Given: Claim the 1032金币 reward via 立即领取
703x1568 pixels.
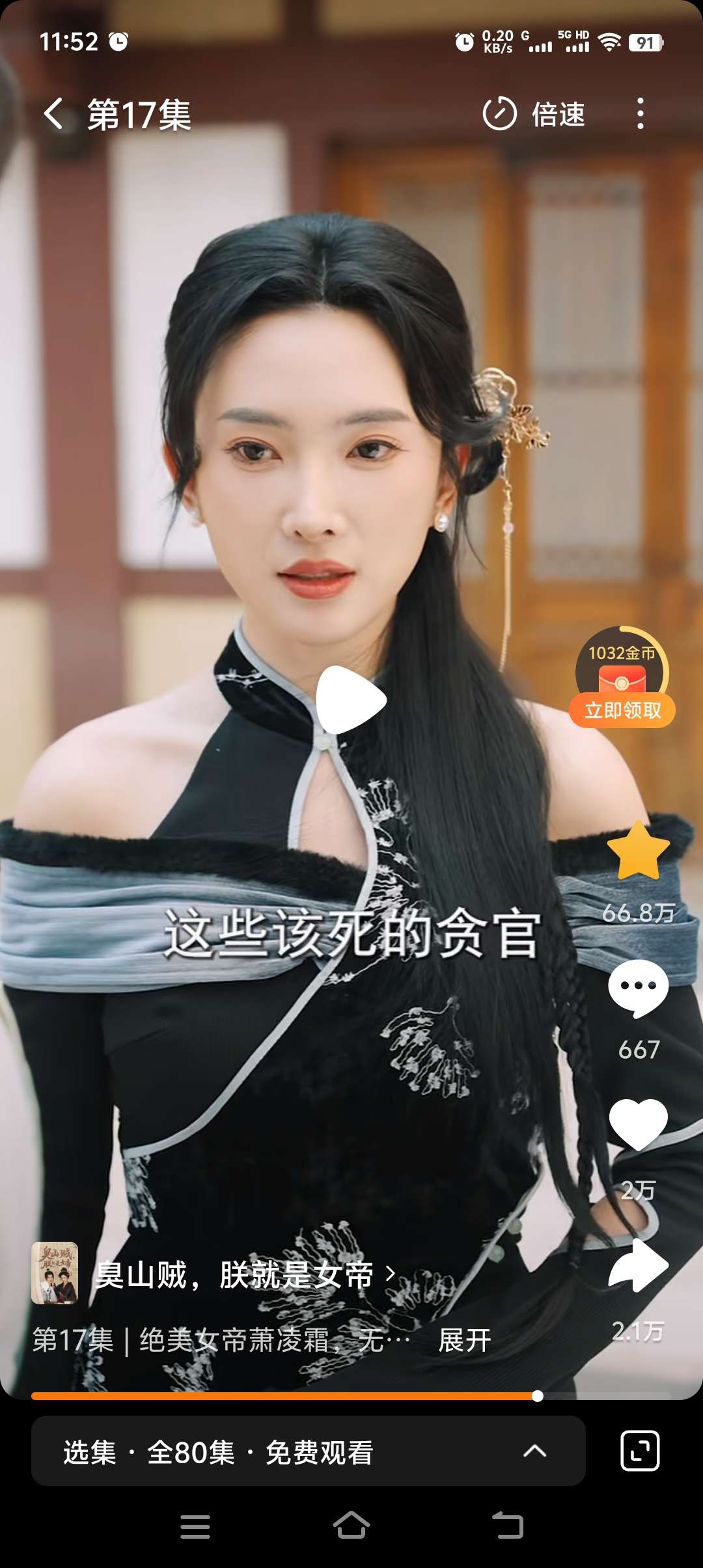Looking at the screenshot, I should coord(622,710).
